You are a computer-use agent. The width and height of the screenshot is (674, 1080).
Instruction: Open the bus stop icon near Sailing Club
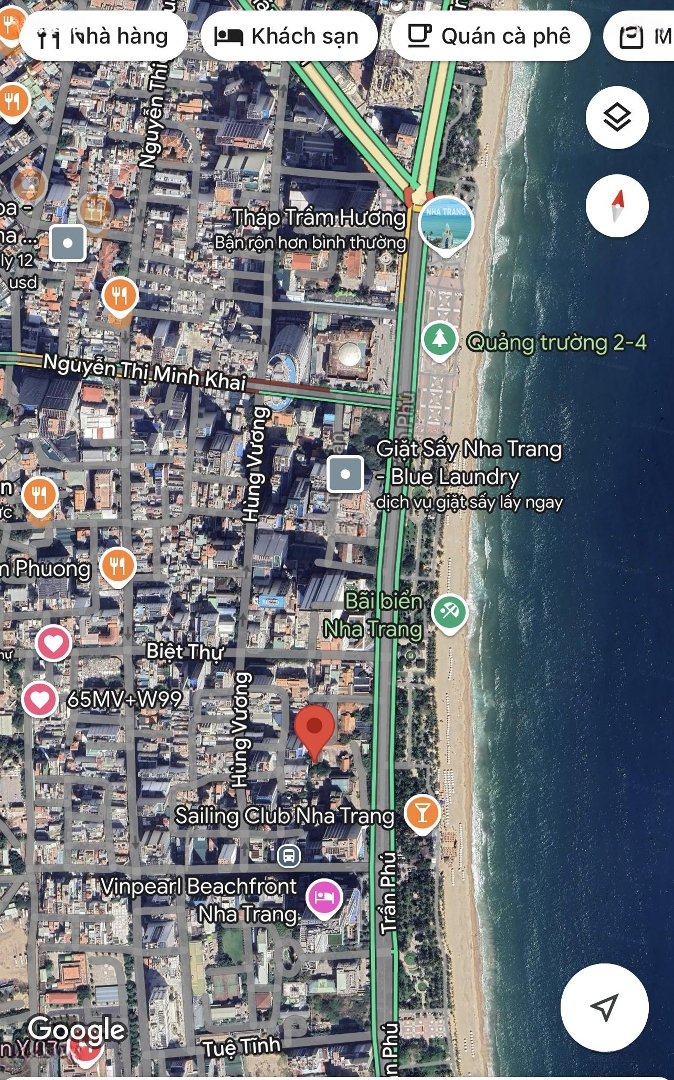coord(288,856)
